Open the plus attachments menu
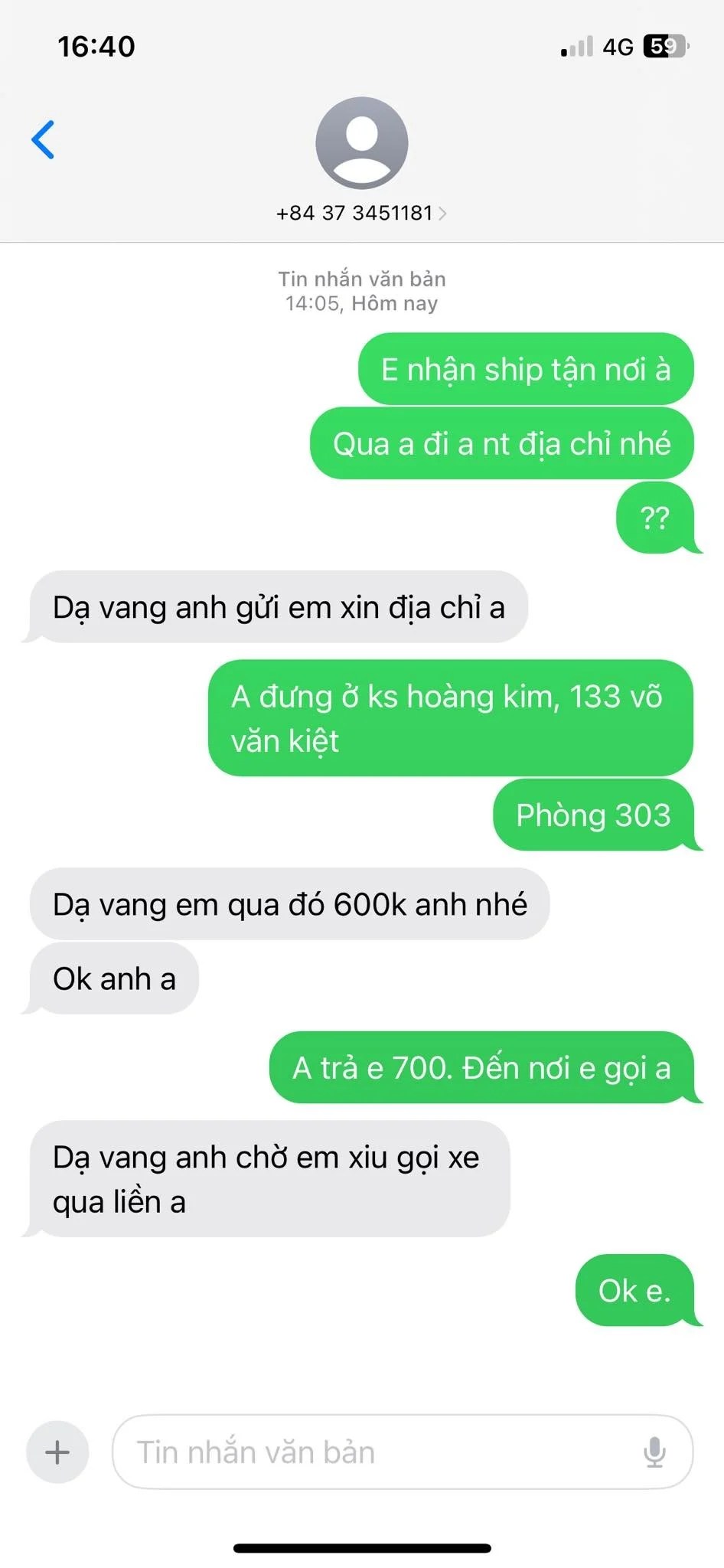The width and height of the screenshot is (724, 1568). [x=57, y=1452]
